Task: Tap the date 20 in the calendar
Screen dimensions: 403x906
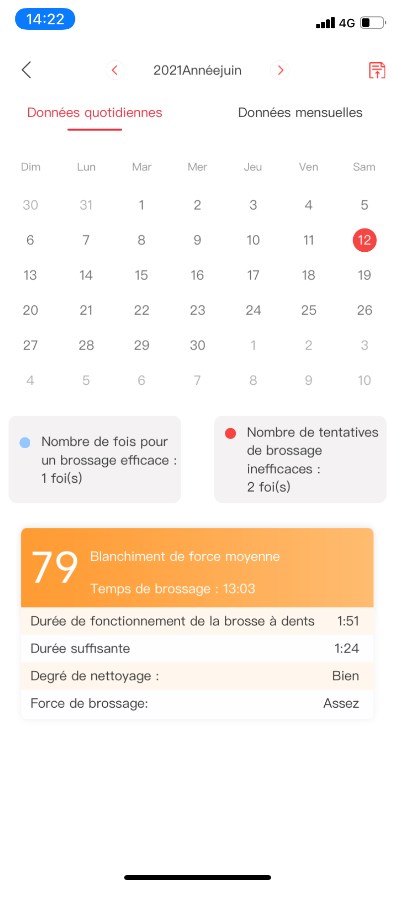Action: (30, 310)
